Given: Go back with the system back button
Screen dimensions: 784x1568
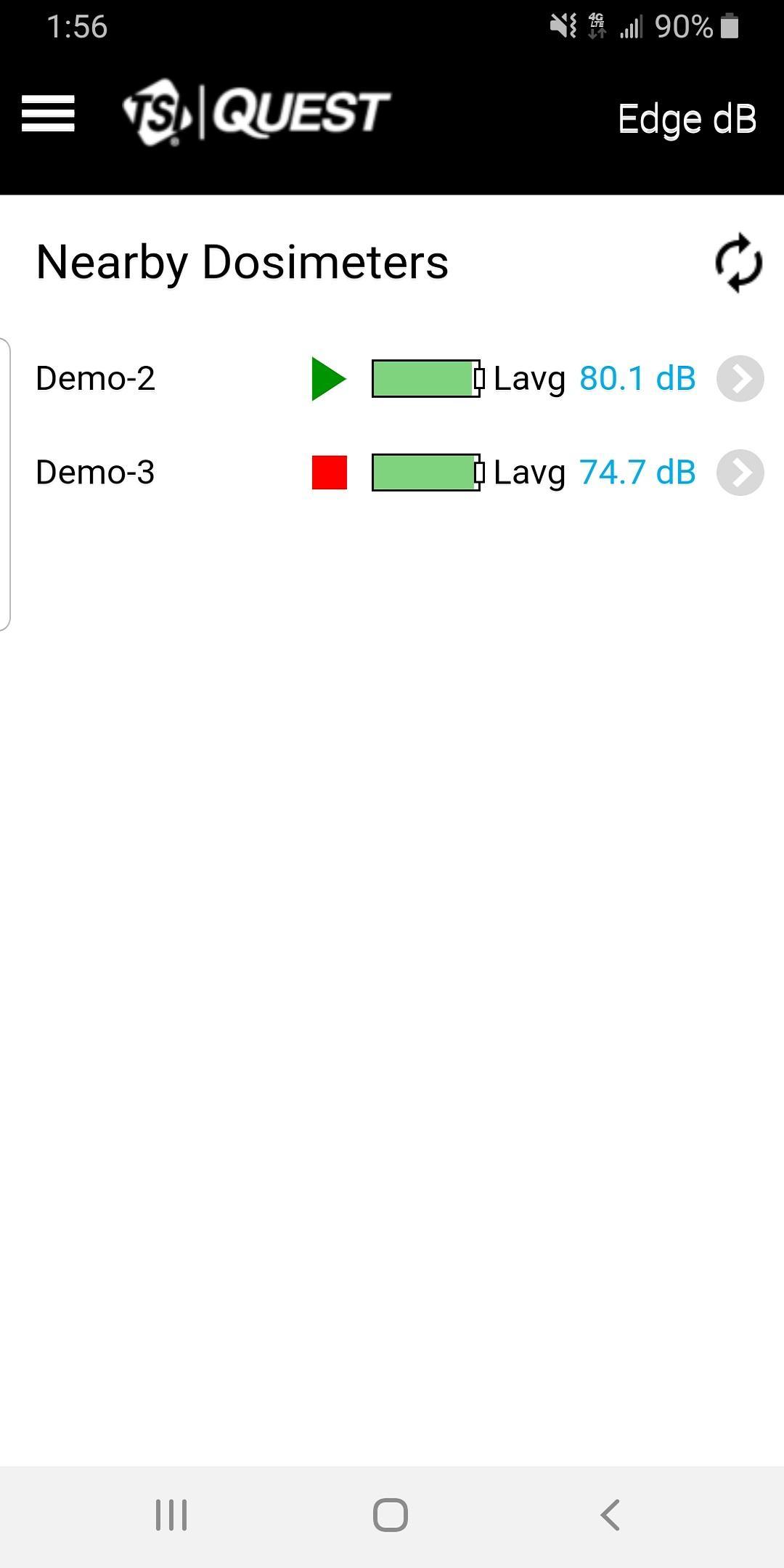Looking at the screenshot, I should tap(611, 1515).
